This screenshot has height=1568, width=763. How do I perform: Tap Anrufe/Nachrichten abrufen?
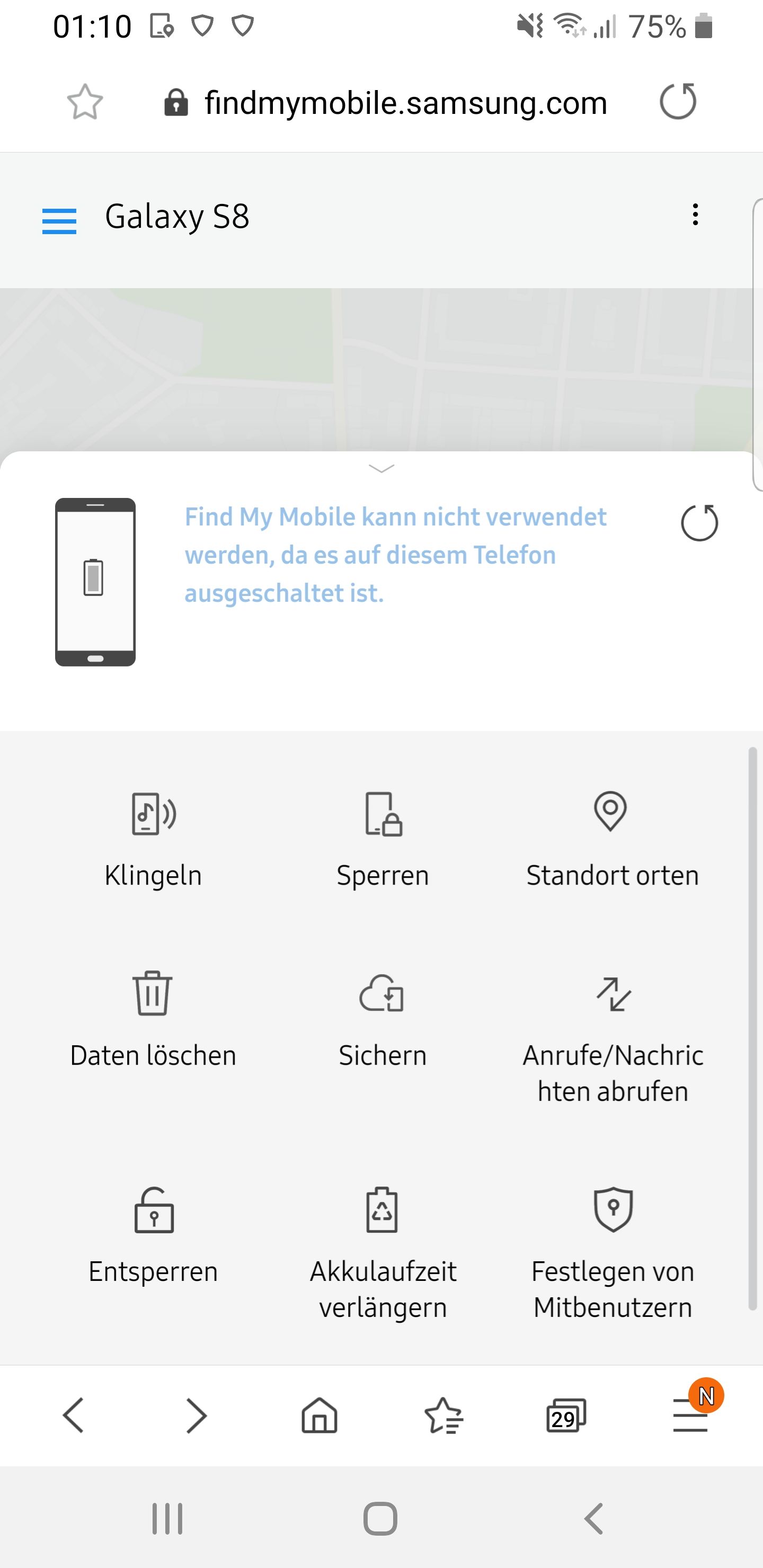click(613, 1038)
